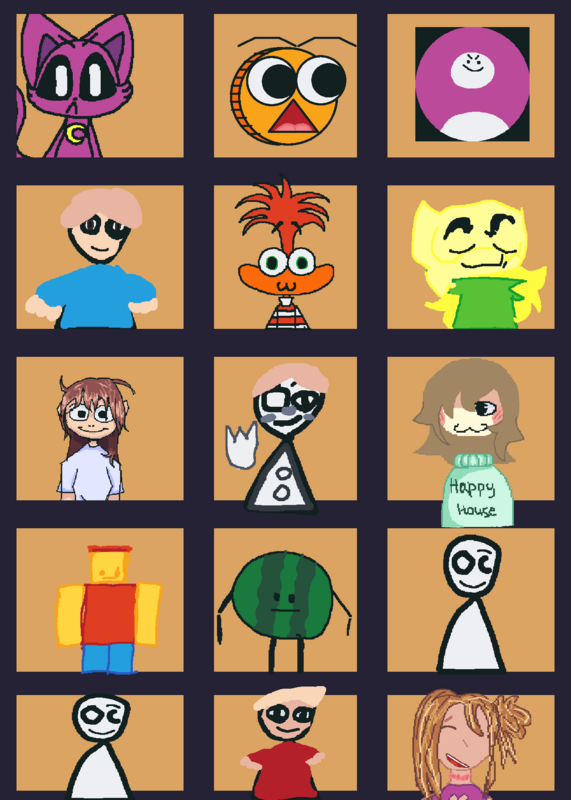Choose the orange coin face character
571x800 pixels.
[x=285, y=85]
